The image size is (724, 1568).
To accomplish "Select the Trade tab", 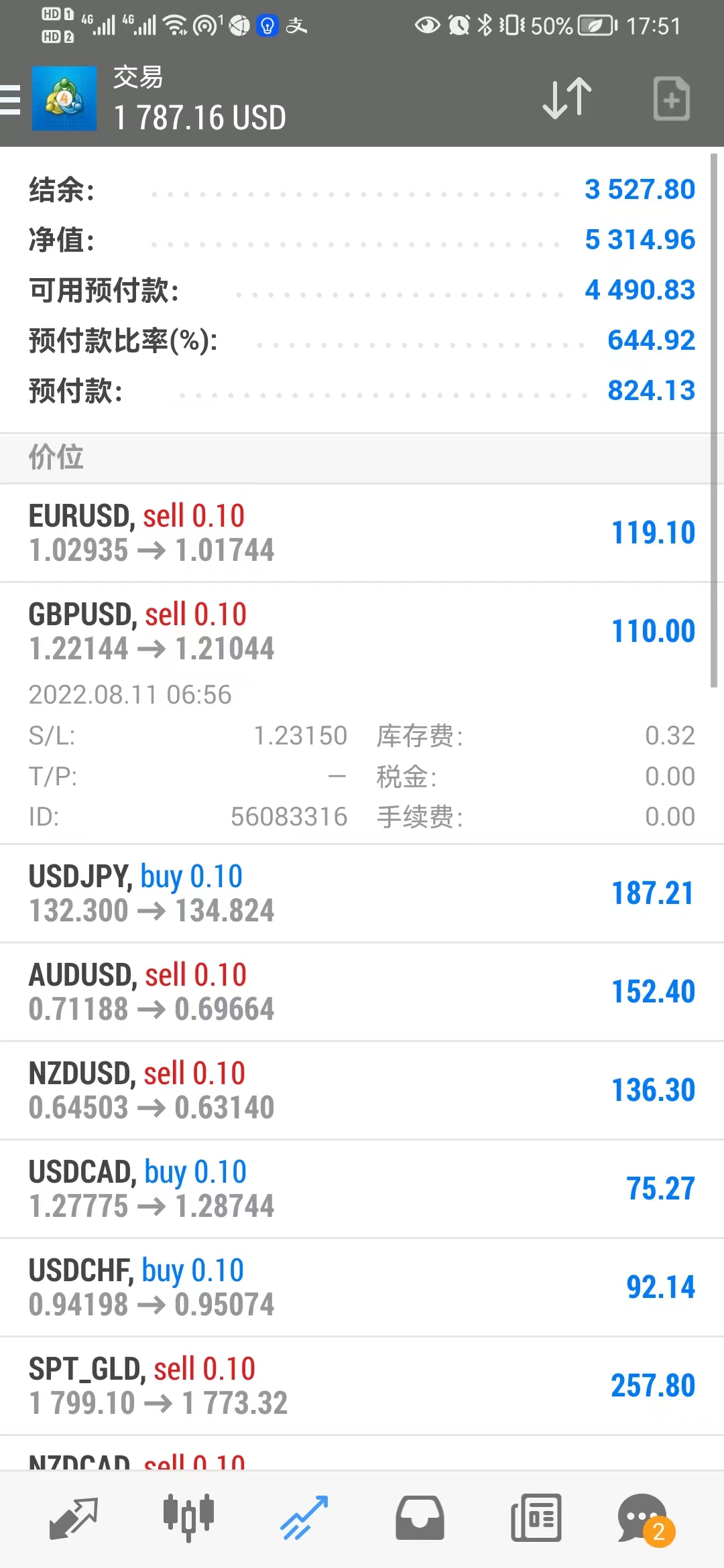I will (x=304, y=1518).
